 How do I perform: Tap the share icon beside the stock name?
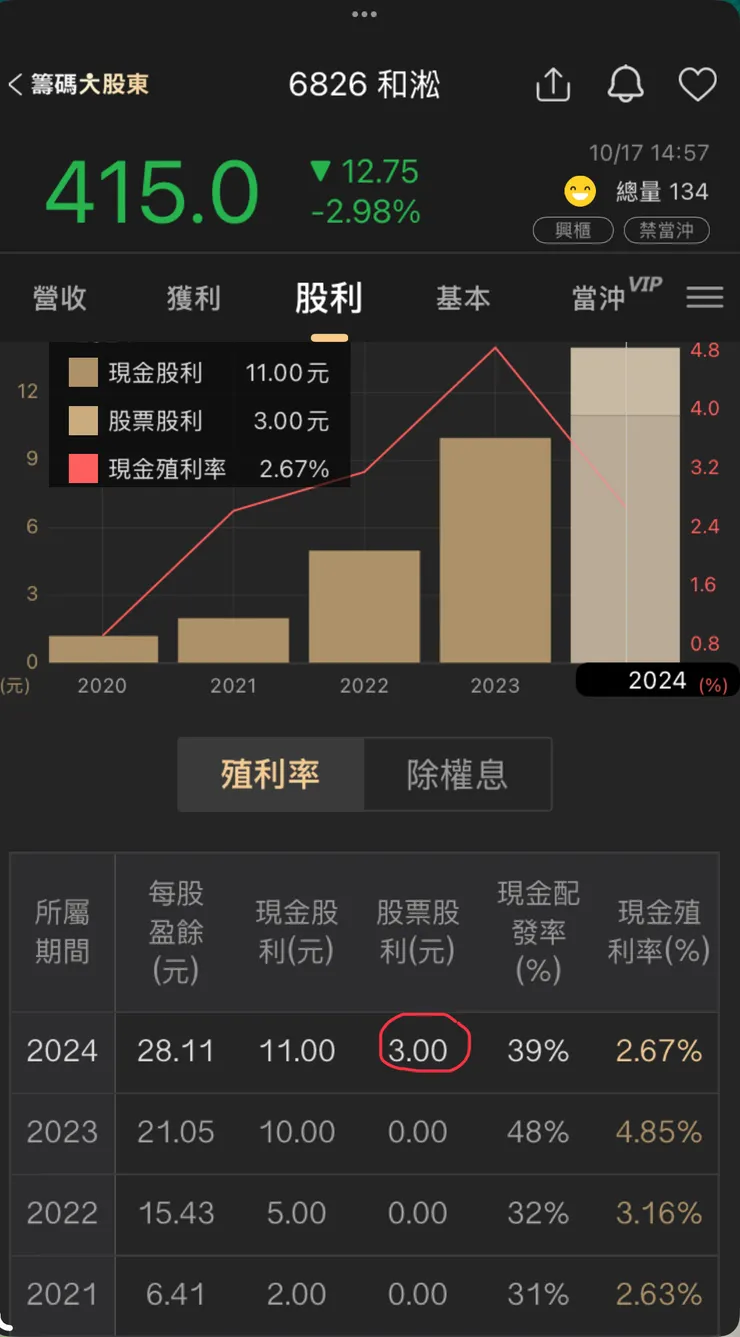point(552,84)
